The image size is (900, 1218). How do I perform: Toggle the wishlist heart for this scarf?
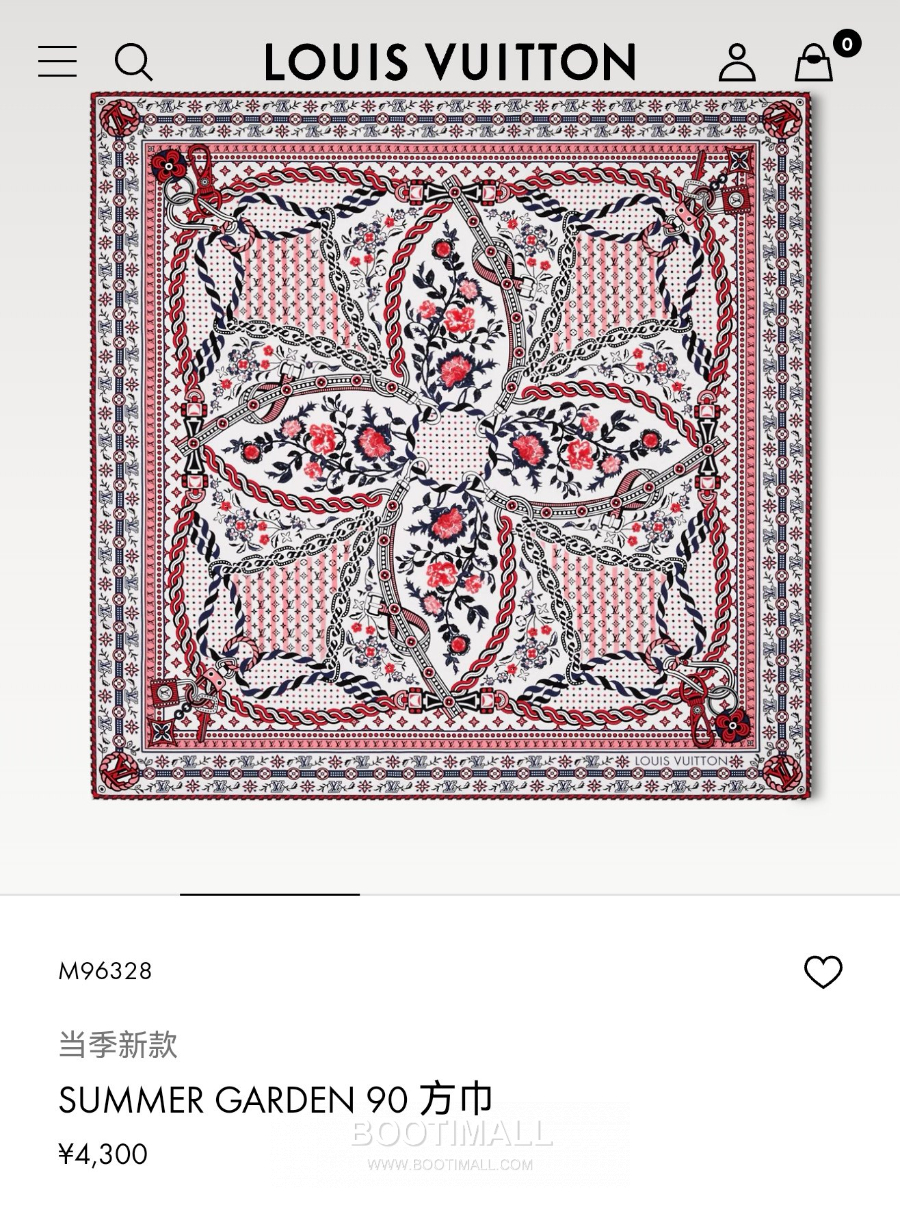click(823, 971)
